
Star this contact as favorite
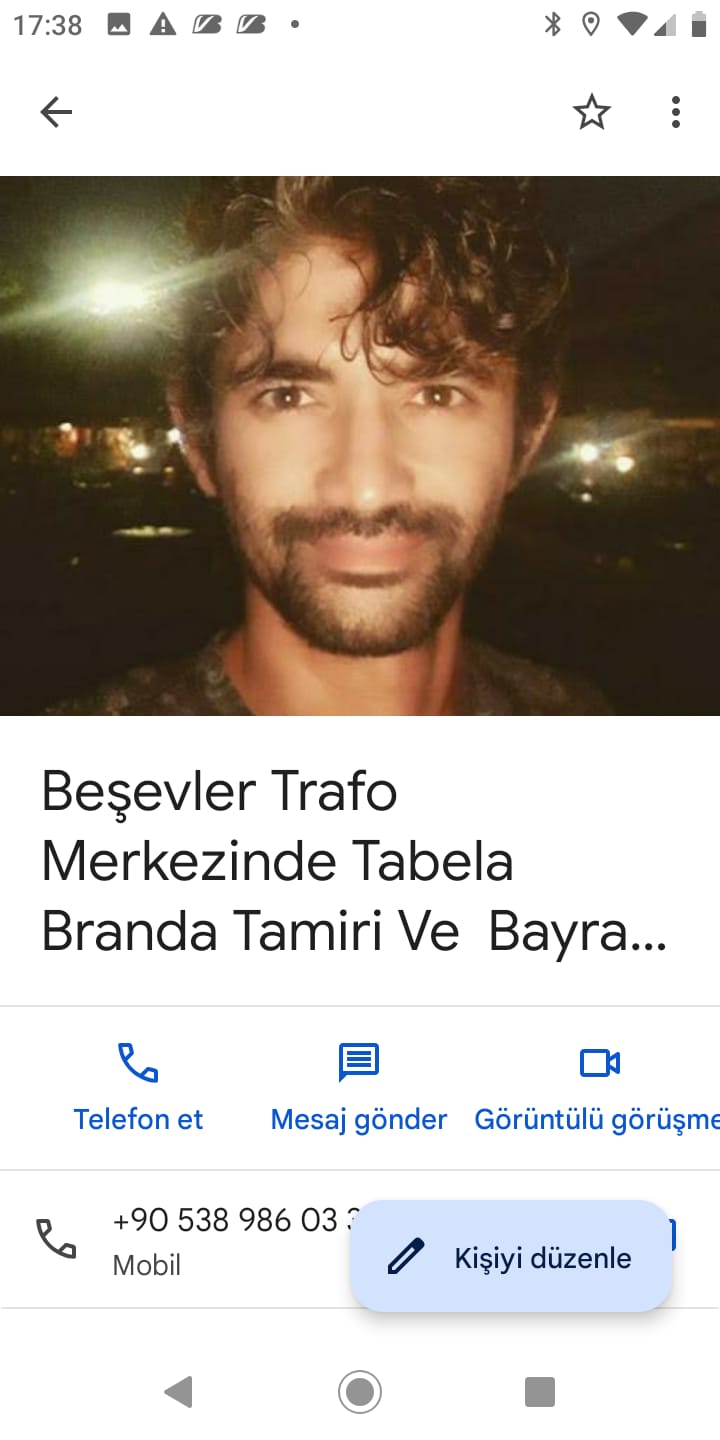[591, 112]
